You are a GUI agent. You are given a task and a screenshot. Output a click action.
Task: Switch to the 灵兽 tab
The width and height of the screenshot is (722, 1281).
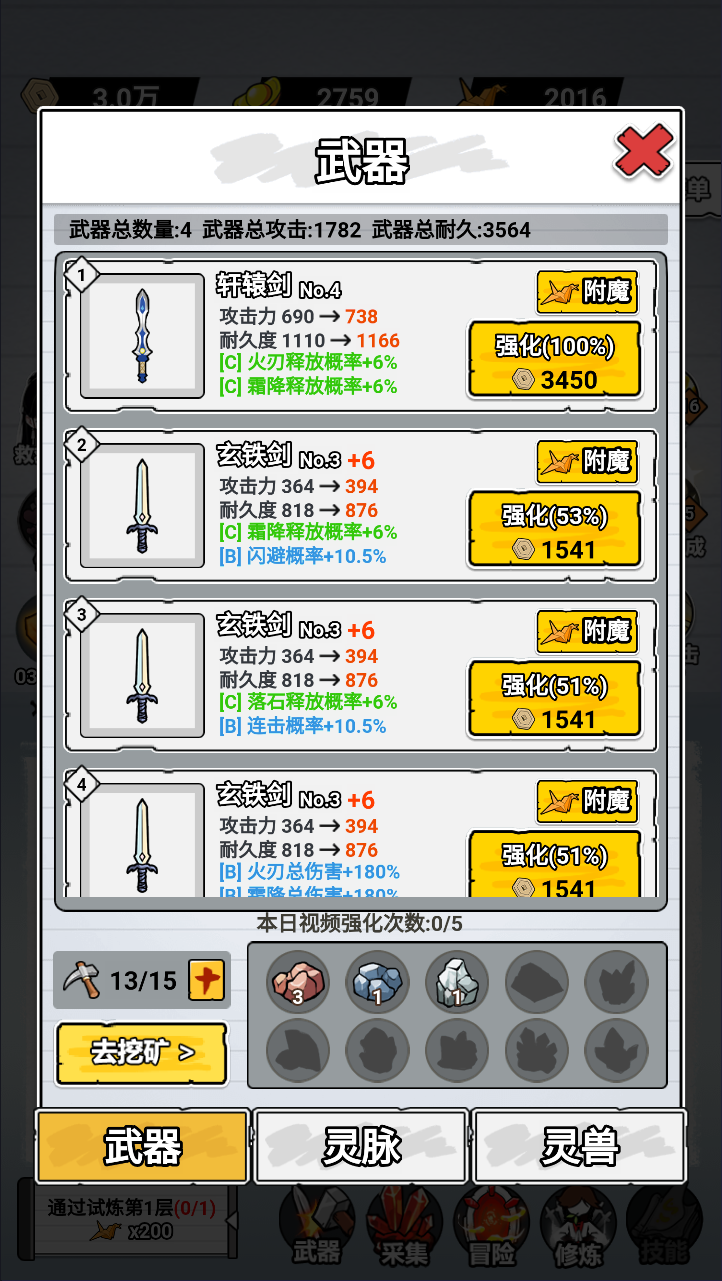pyautogui.click(x=579, y=1146)
